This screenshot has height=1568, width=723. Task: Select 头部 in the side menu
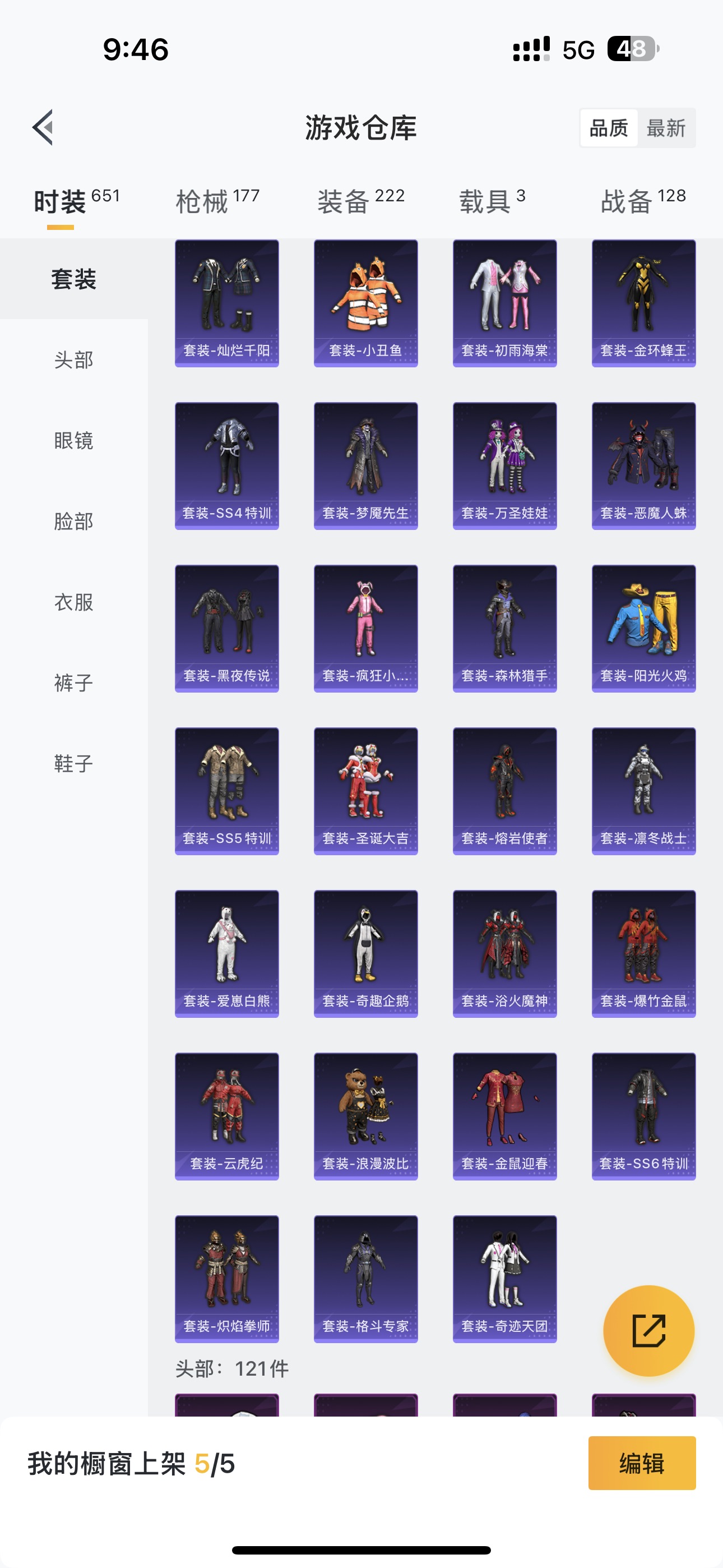[73, 359]
